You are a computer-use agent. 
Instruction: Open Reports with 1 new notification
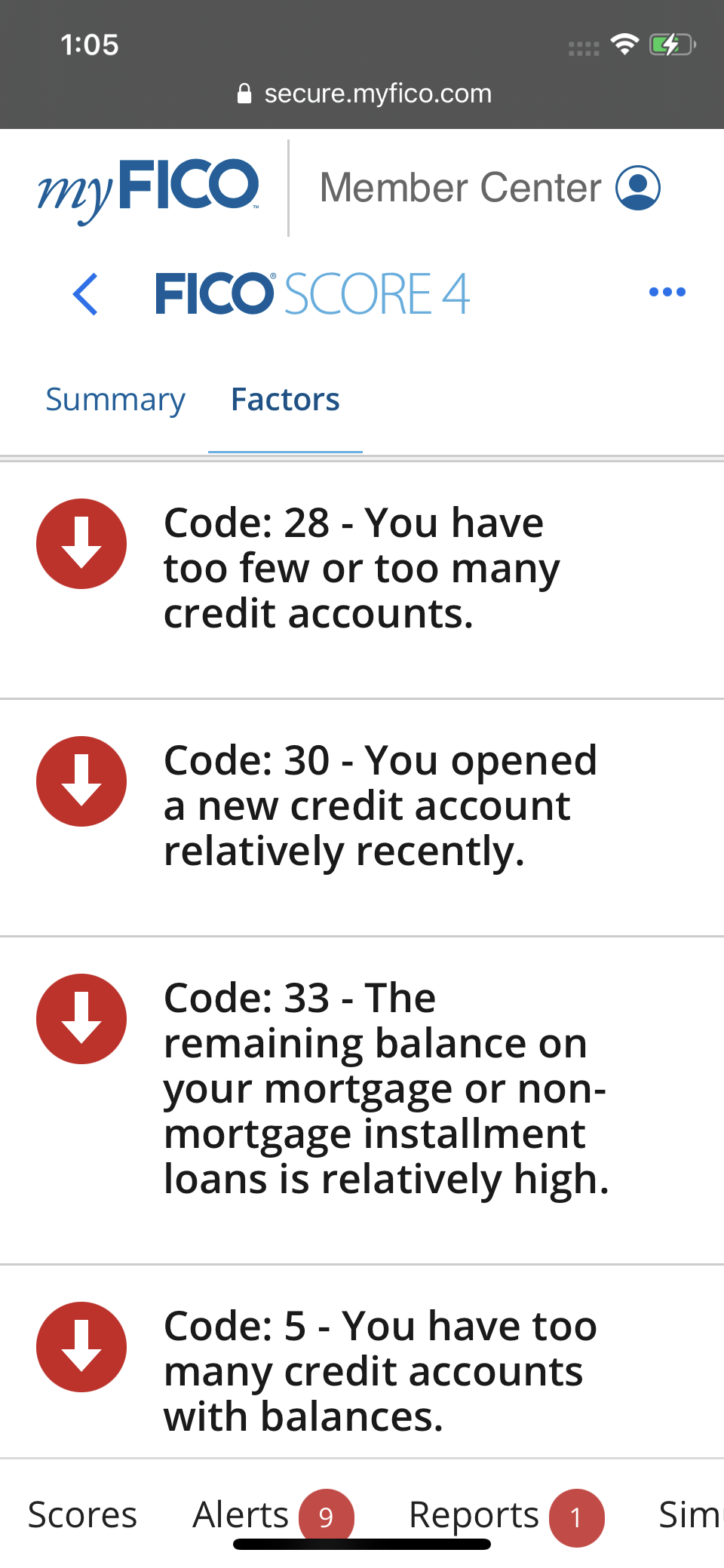(473, 1514)
